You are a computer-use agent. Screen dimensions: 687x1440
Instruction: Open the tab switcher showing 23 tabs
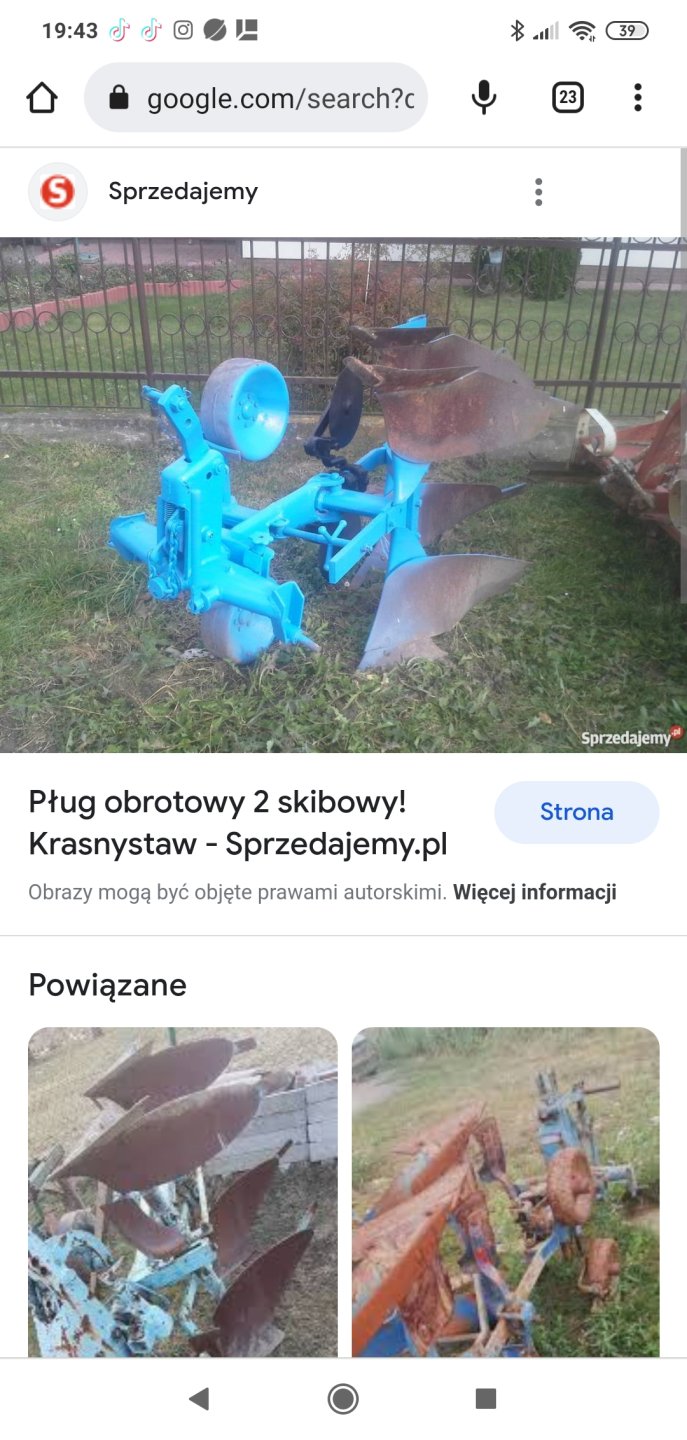tap(567, 98)
